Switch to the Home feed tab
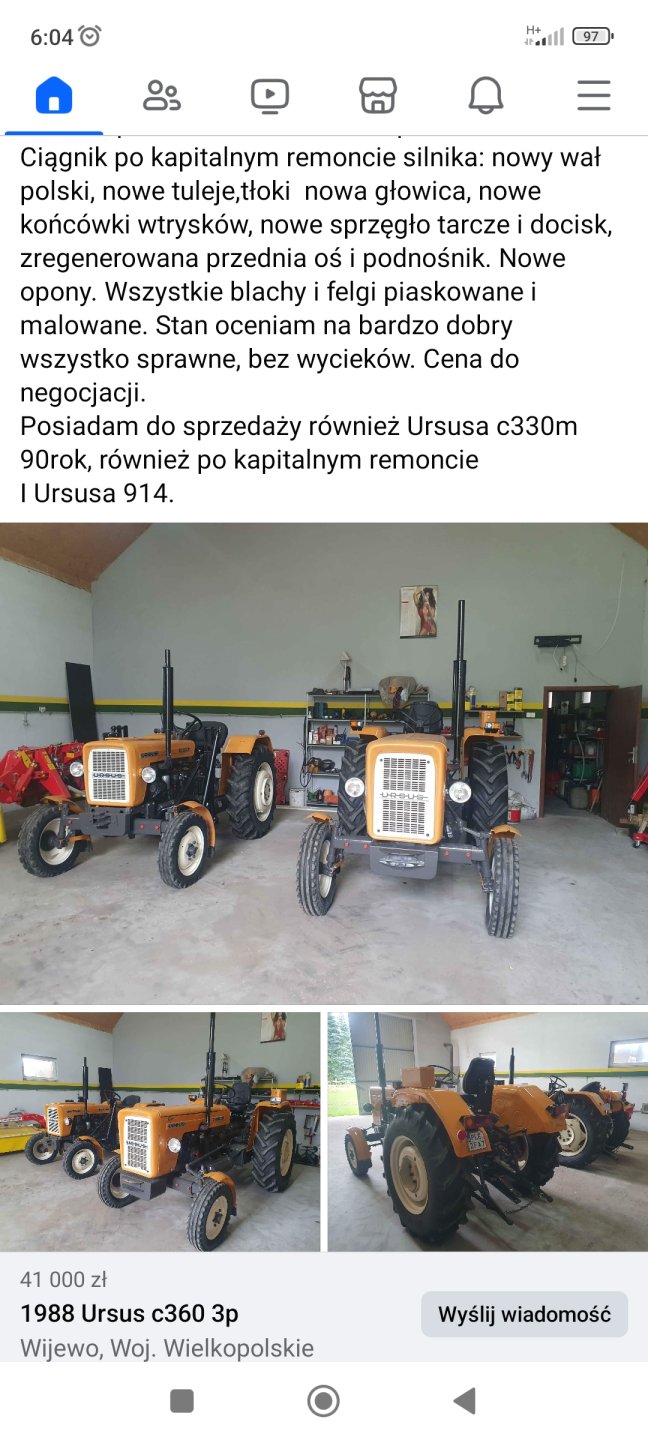This screenshot has width=648, height=1440. [x=54, y=96]
